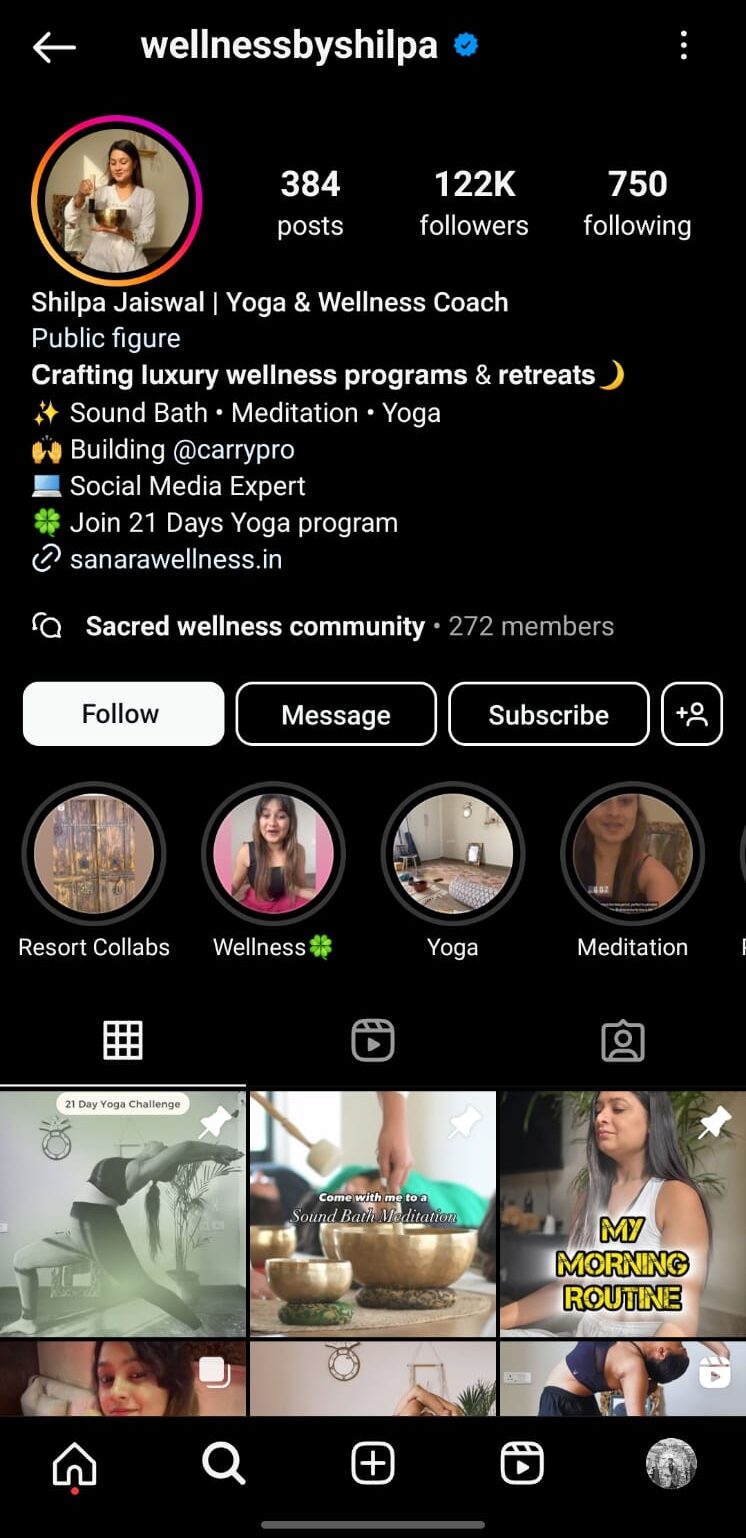Tap the Subscribe button

[x=548, y=714]
